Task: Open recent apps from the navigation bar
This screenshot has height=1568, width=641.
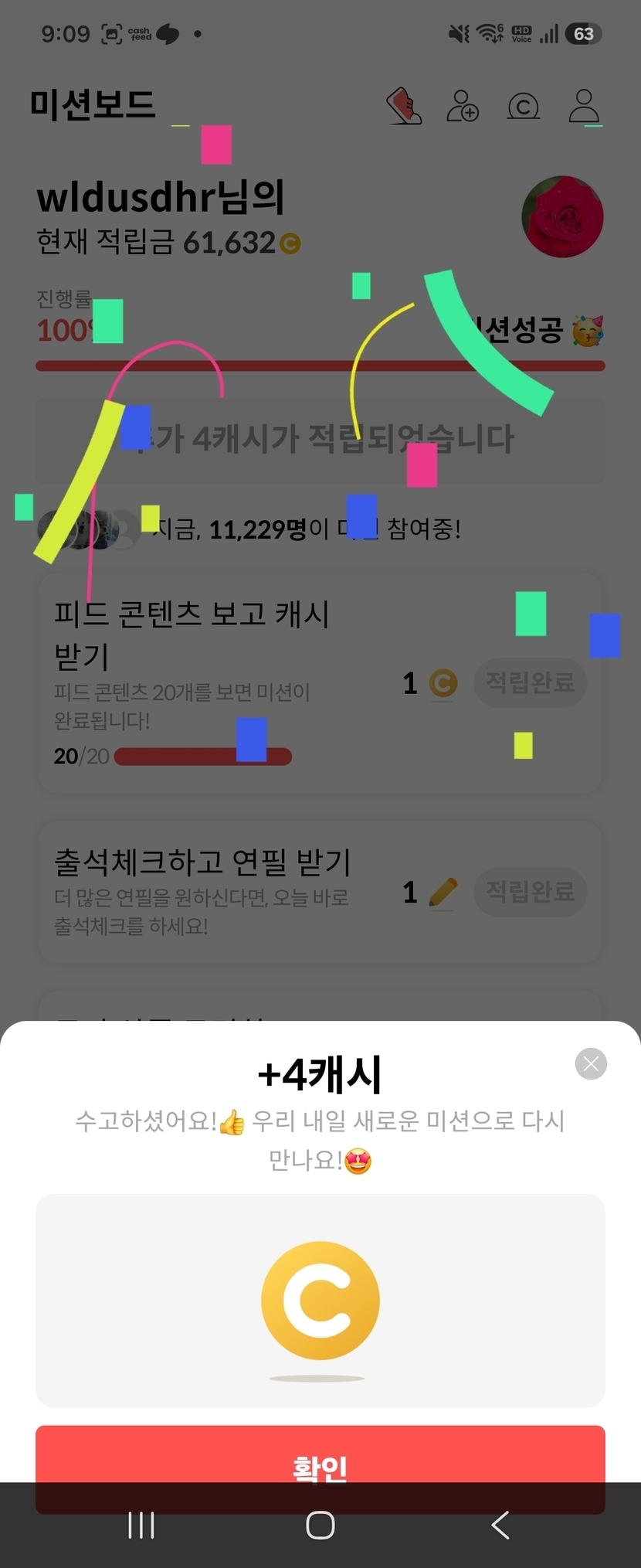Action: 141,1525
